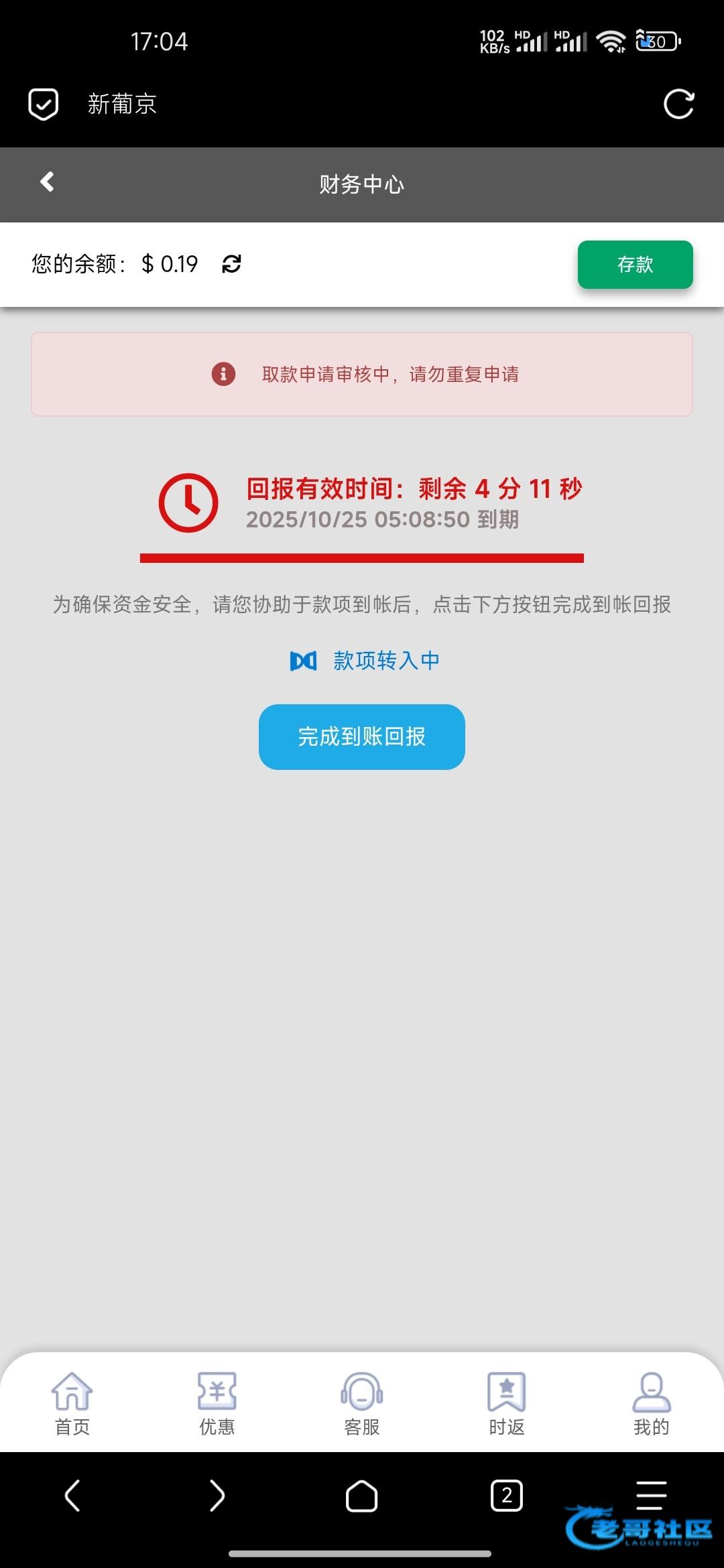This screenshot has width=724, height=1568.
Task: Go to the browser home page
Action: (361, 1496)
